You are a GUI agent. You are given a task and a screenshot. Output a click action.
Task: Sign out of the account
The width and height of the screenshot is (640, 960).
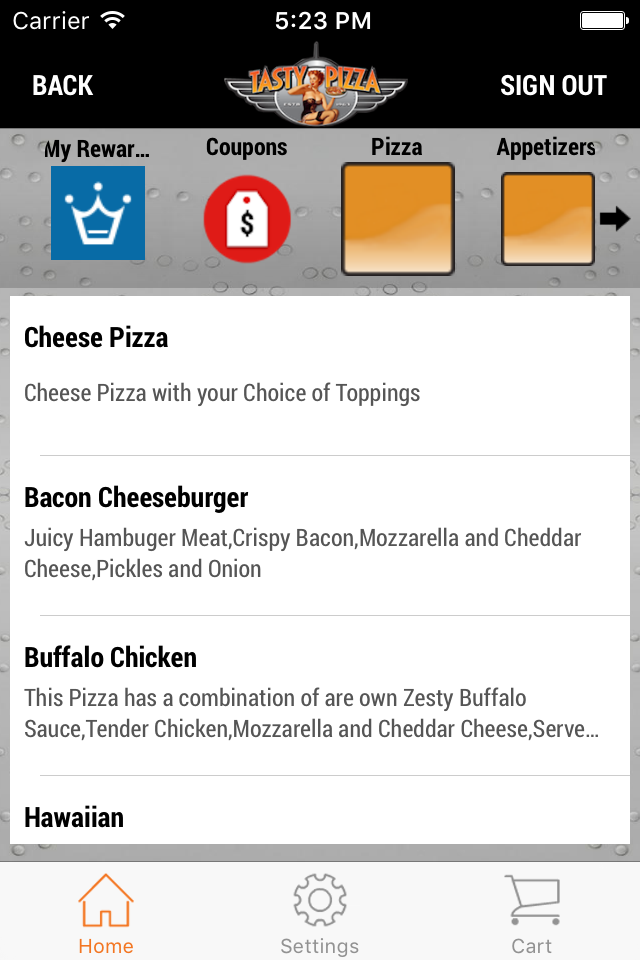tap(553, 86)
